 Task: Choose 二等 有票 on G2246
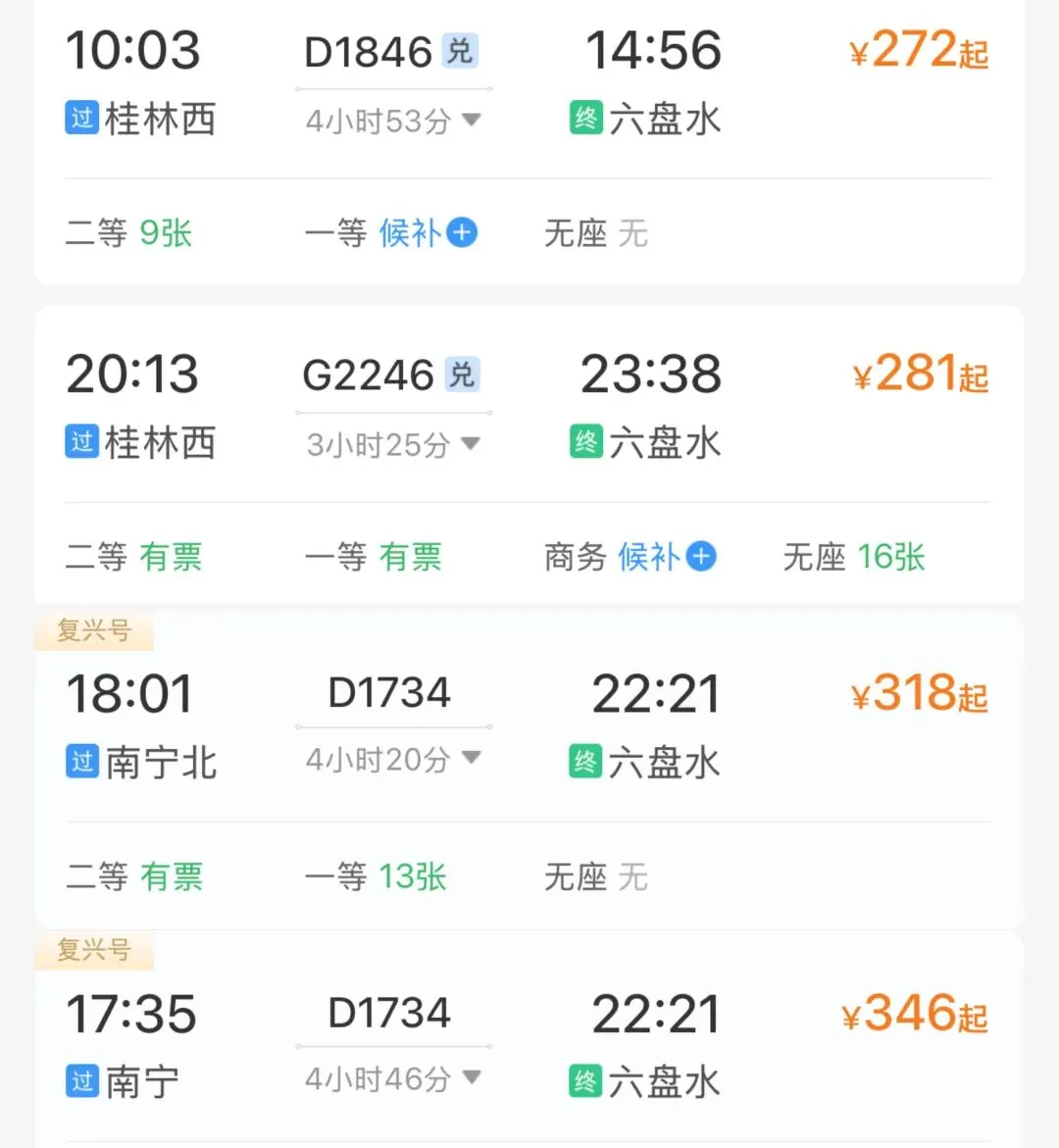coord(134,557)
